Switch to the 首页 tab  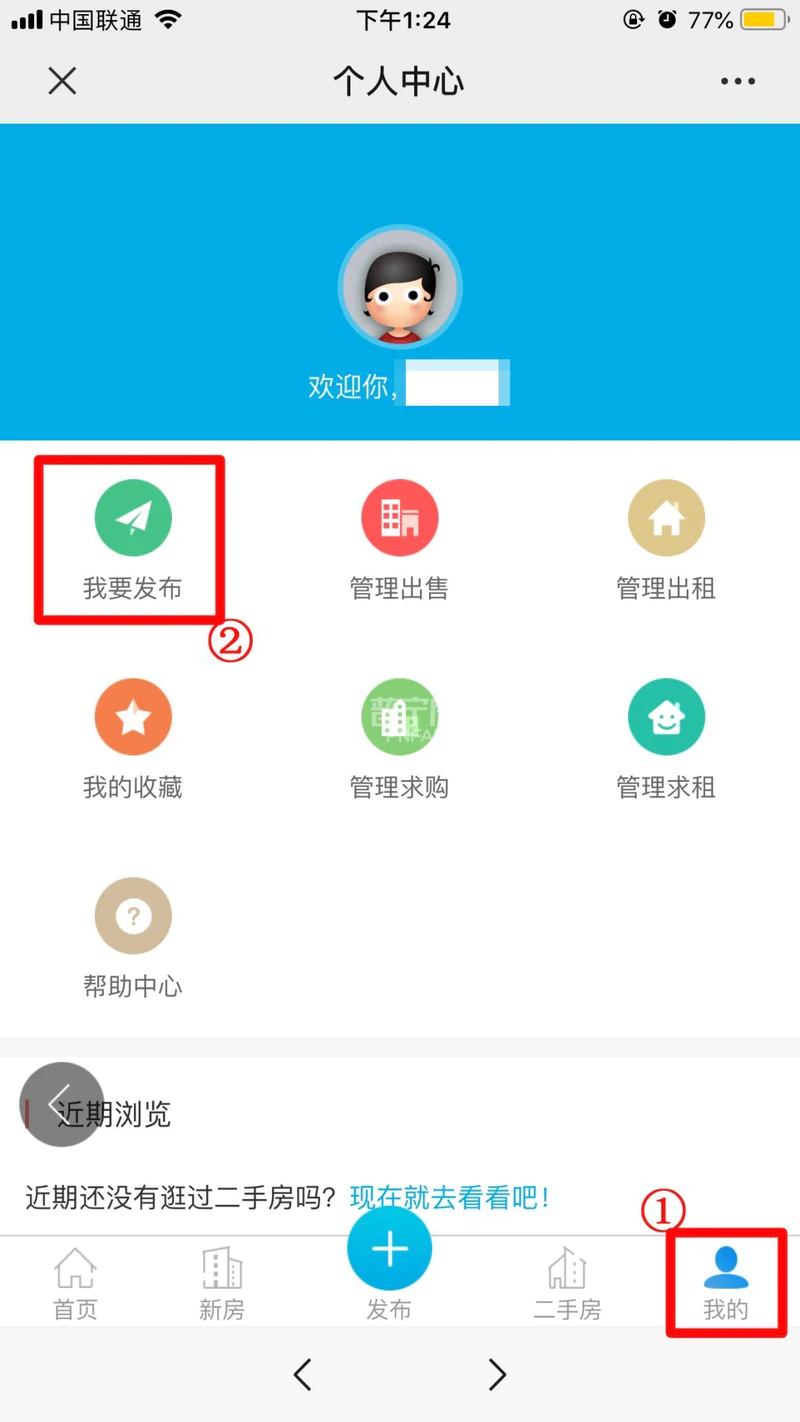(76, 1283)
